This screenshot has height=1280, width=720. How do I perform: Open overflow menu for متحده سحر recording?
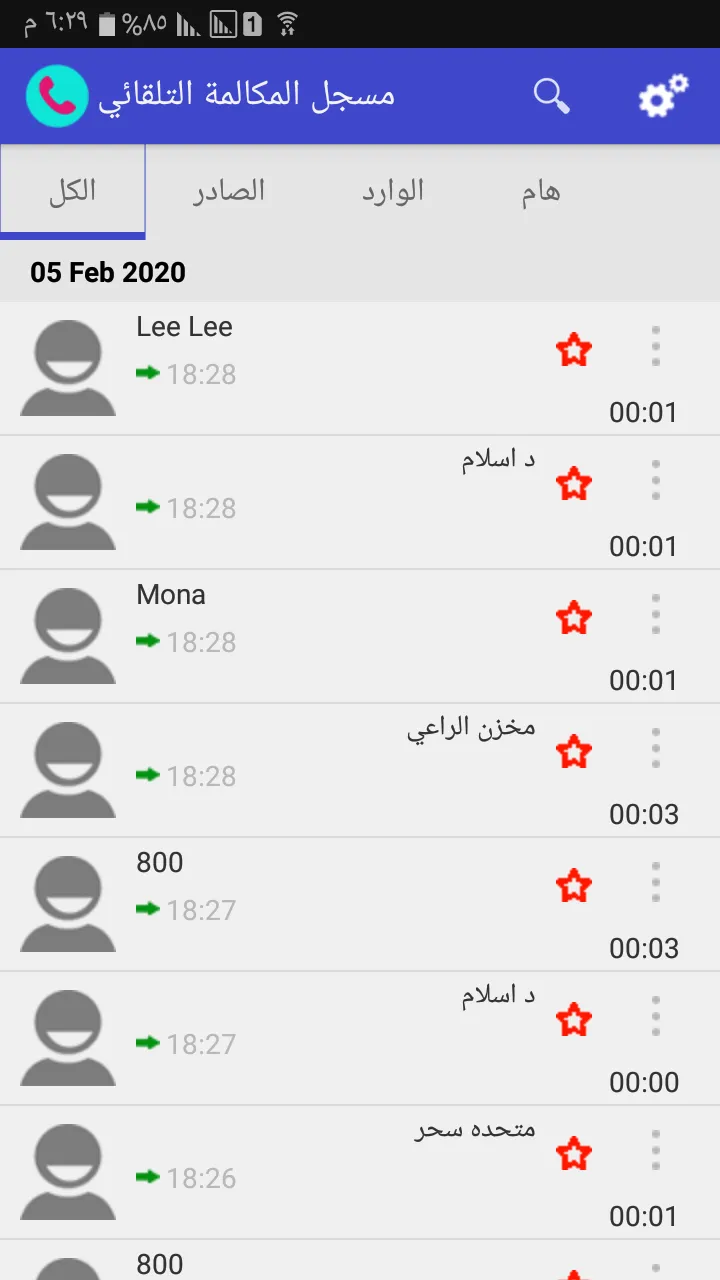[656, 1150]
